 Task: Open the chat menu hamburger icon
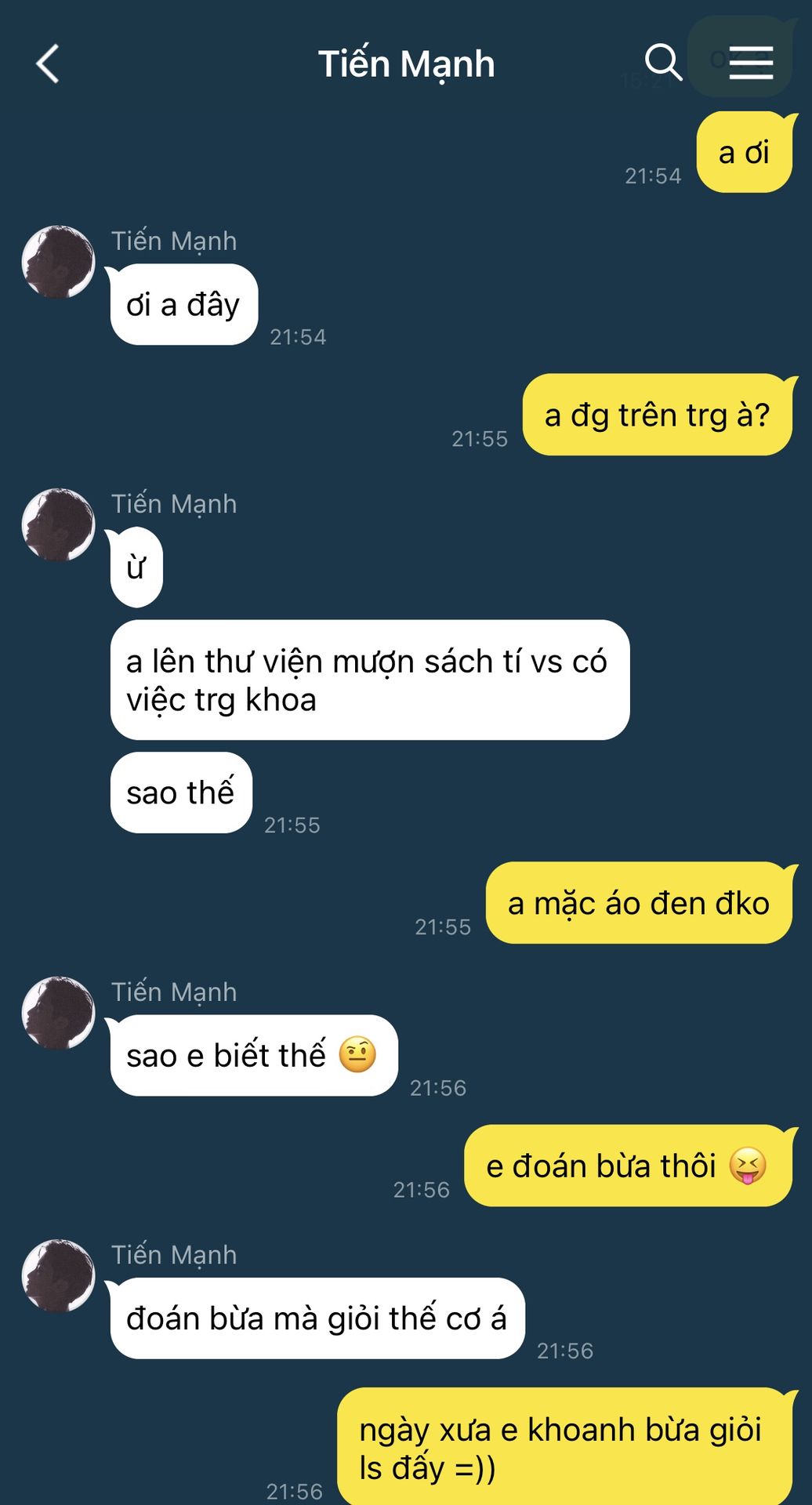point(750,63)
